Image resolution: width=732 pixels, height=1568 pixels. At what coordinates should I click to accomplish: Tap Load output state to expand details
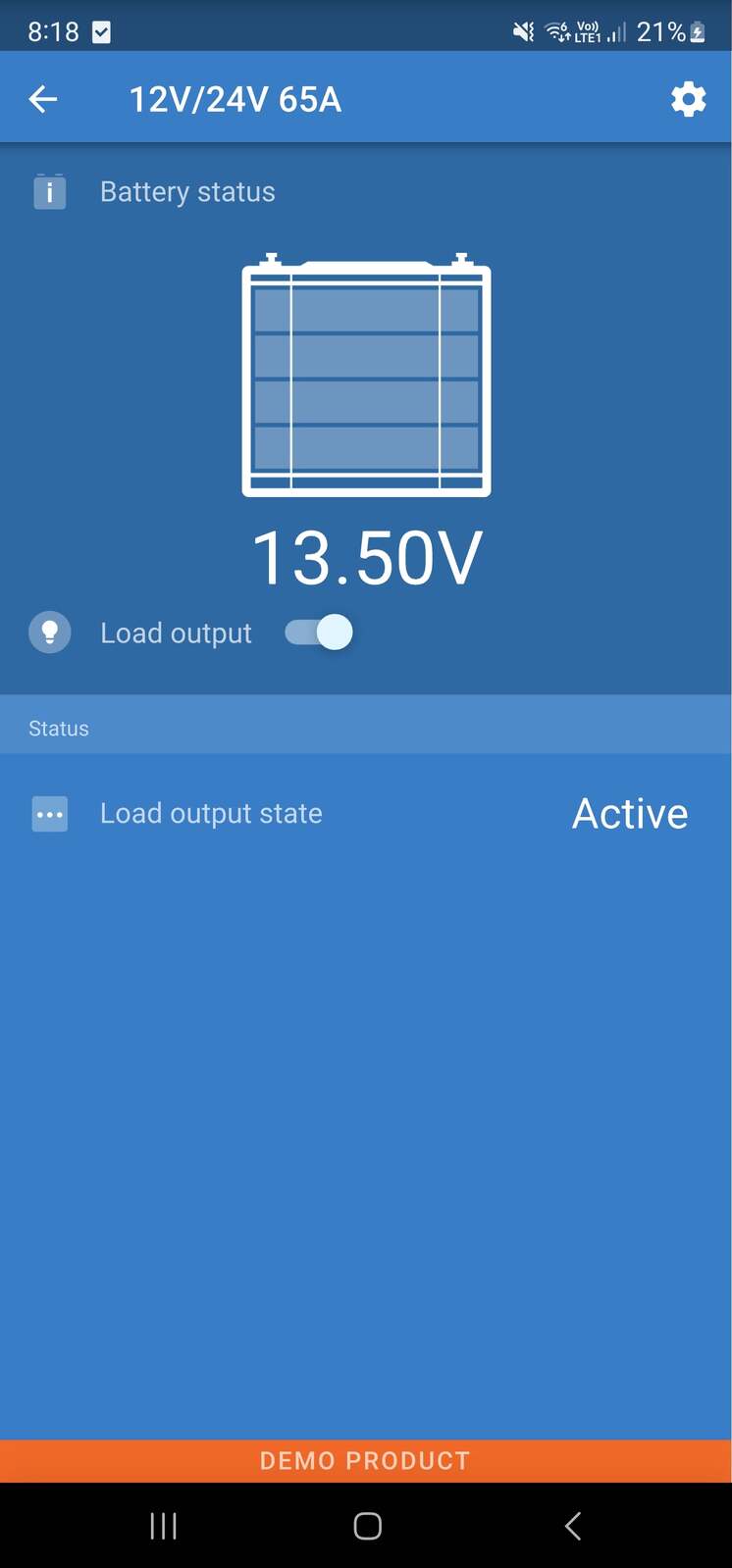tap(210, 813)
